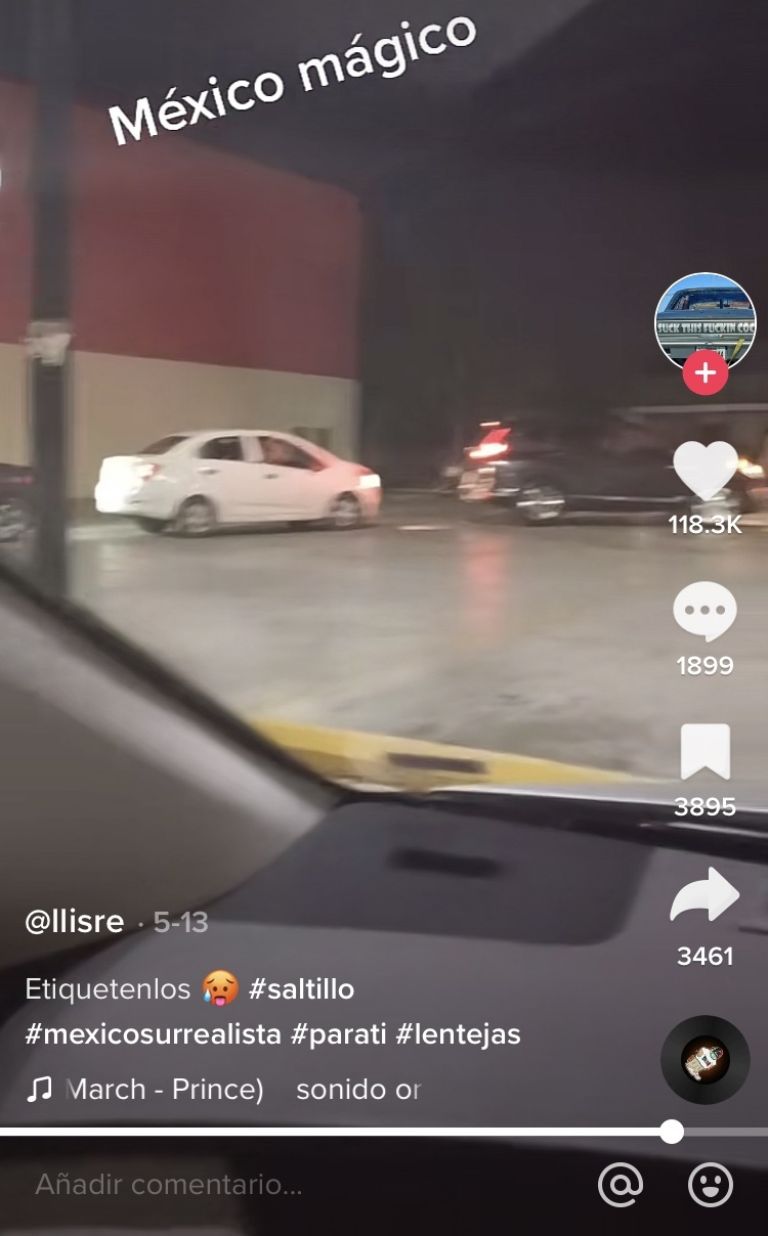Open the comments bubble
This screenshot has width=768, height=1236.
[x=705, y=611]
